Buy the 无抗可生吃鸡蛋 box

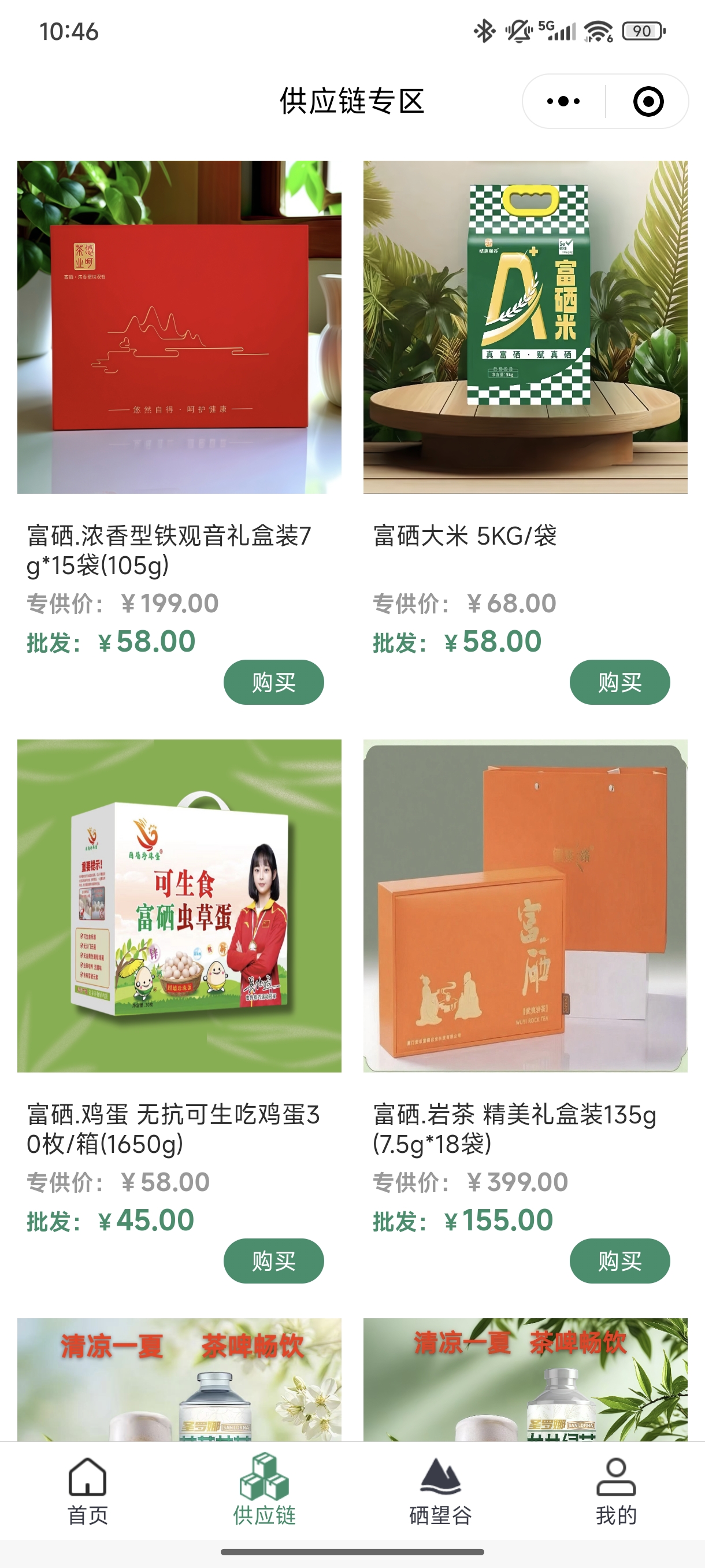coord(273,1260)
